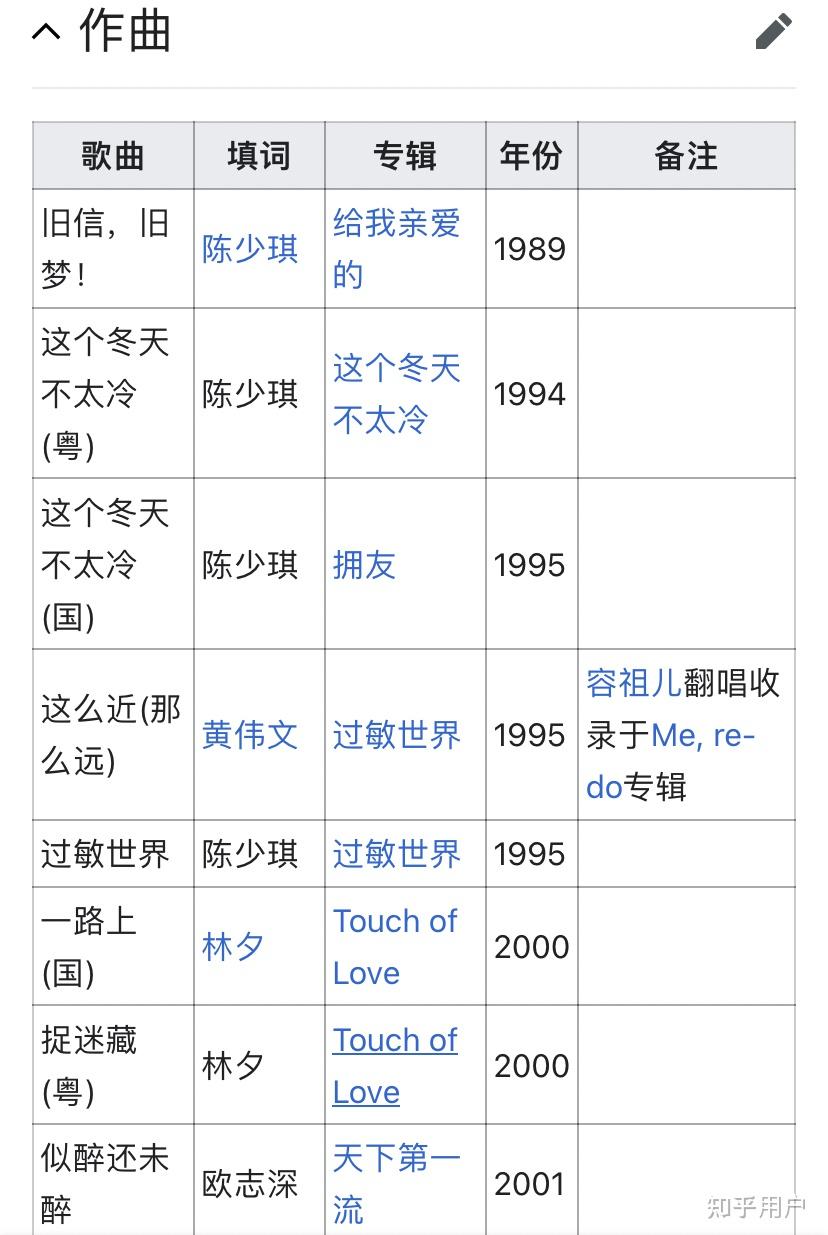Visit the 容祖儿 link in the notes
Viewport: 828px width, 1235px height.
click(x=634, y=683)
